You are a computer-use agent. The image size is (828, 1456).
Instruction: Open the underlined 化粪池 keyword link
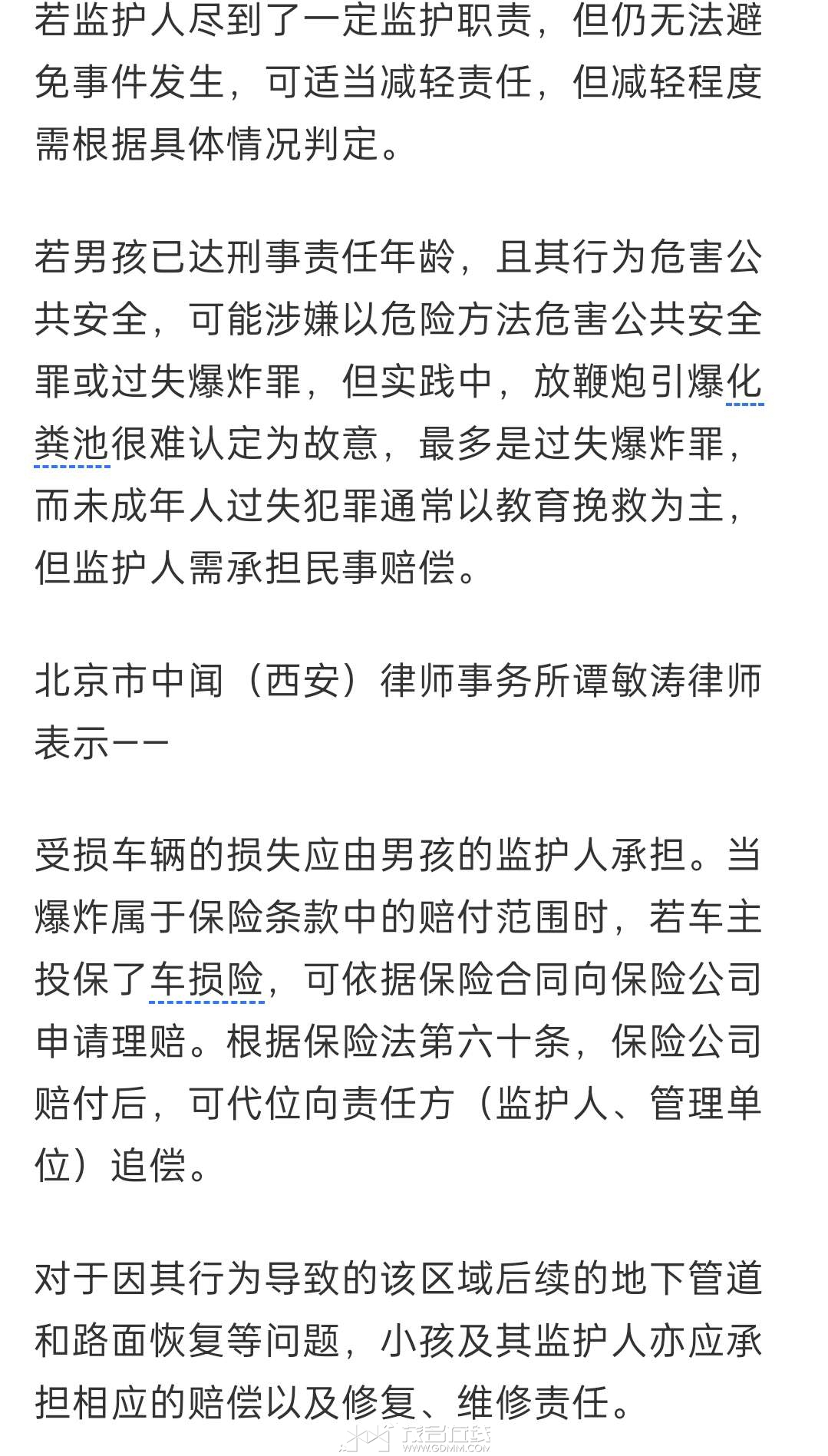pyautogui.click(x=71, y=444)
